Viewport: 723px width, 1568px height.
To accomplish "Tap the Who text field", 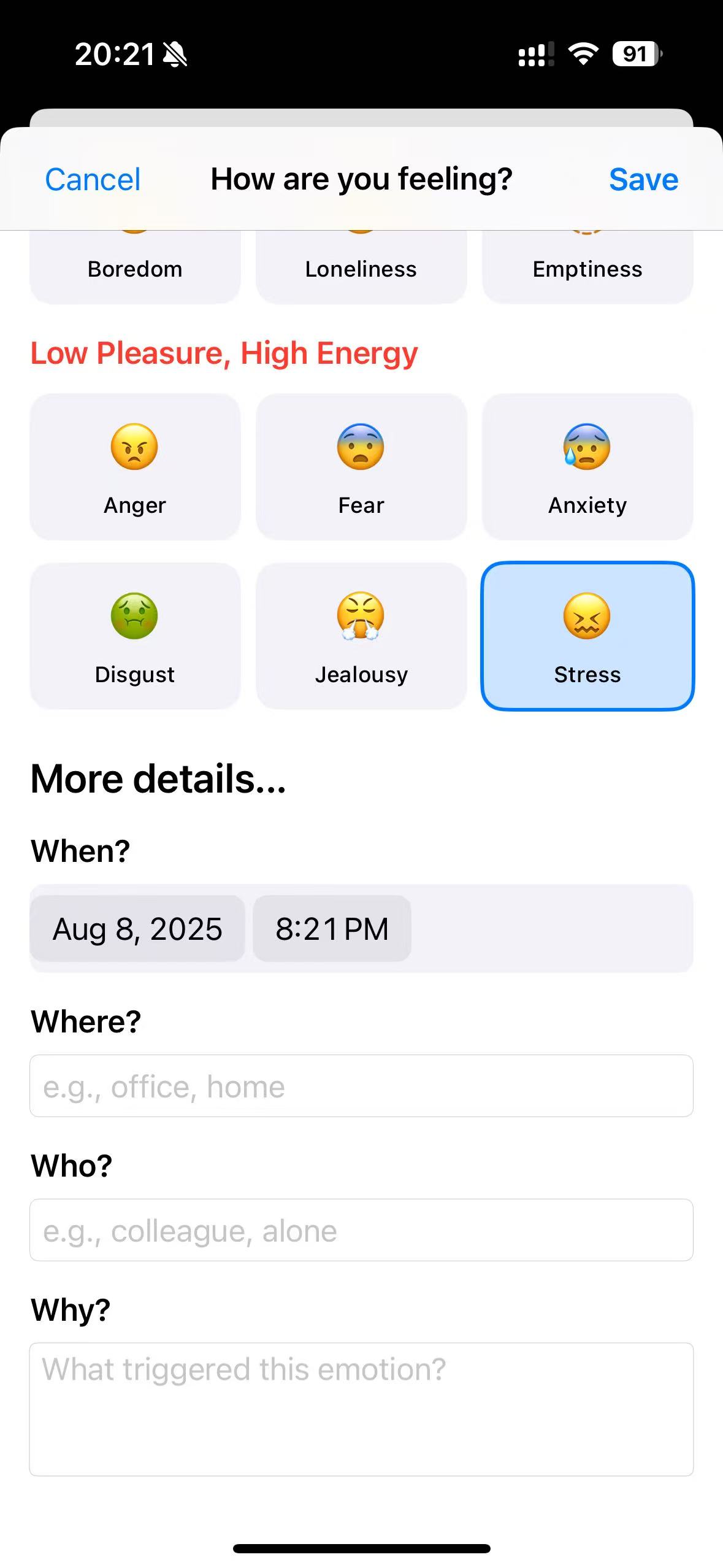I will pyautogui.click(x=361, y=1230).
